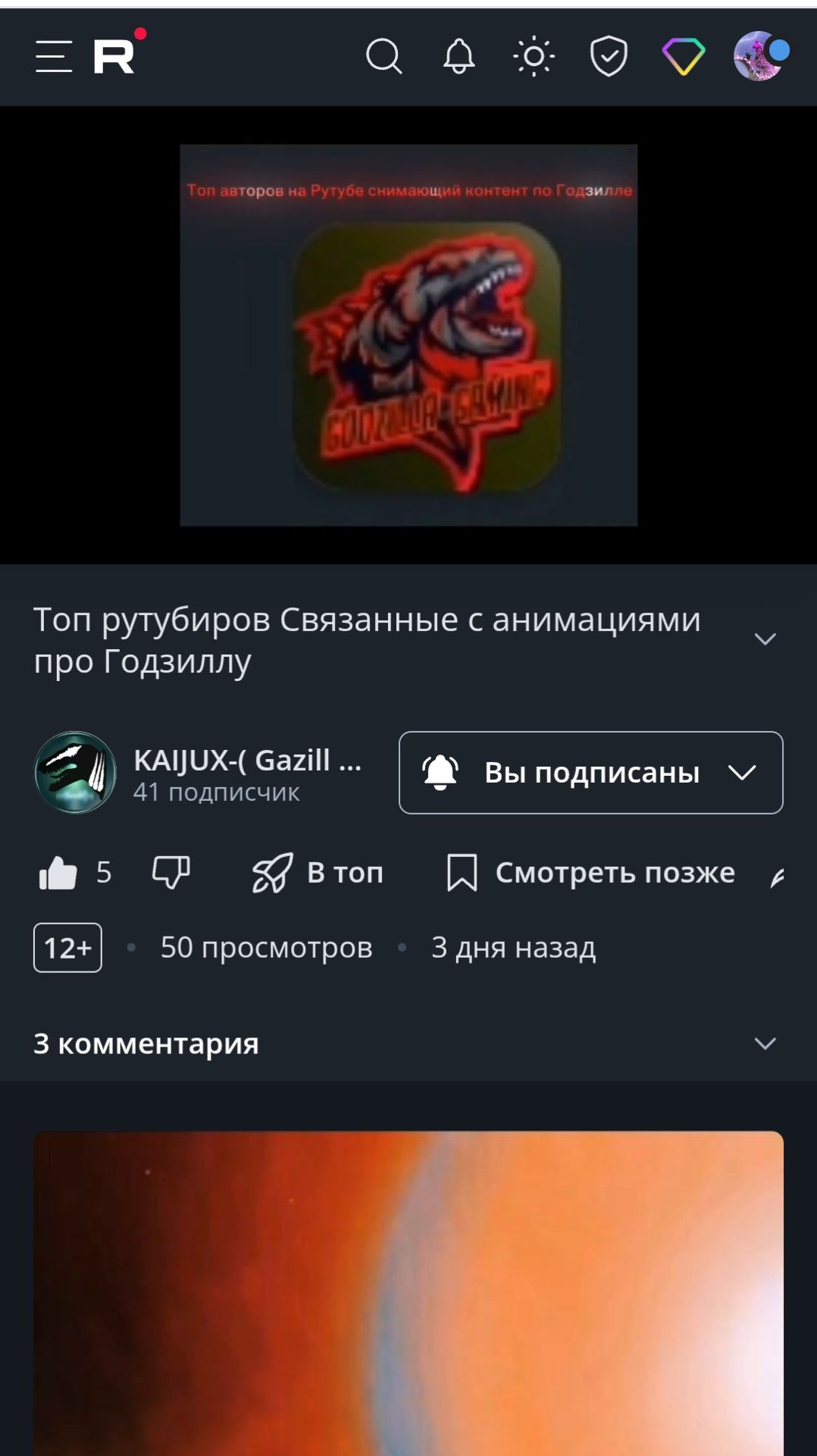Like this video with thumbs up
This screenshot has width=817, height=1456.
59,873
